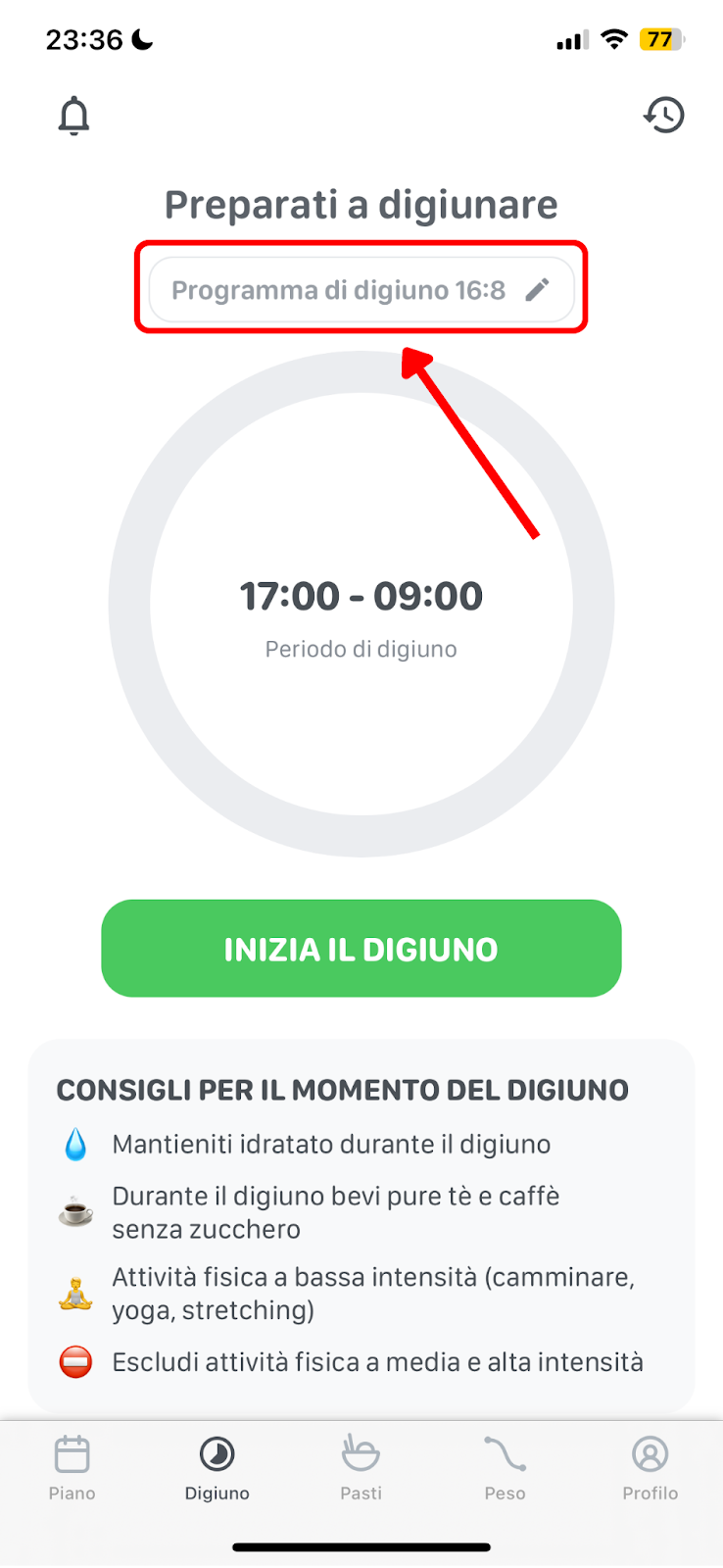Open the fasting history clock icon
This screenshot has width=723, height=1568.
click(663, 116)
